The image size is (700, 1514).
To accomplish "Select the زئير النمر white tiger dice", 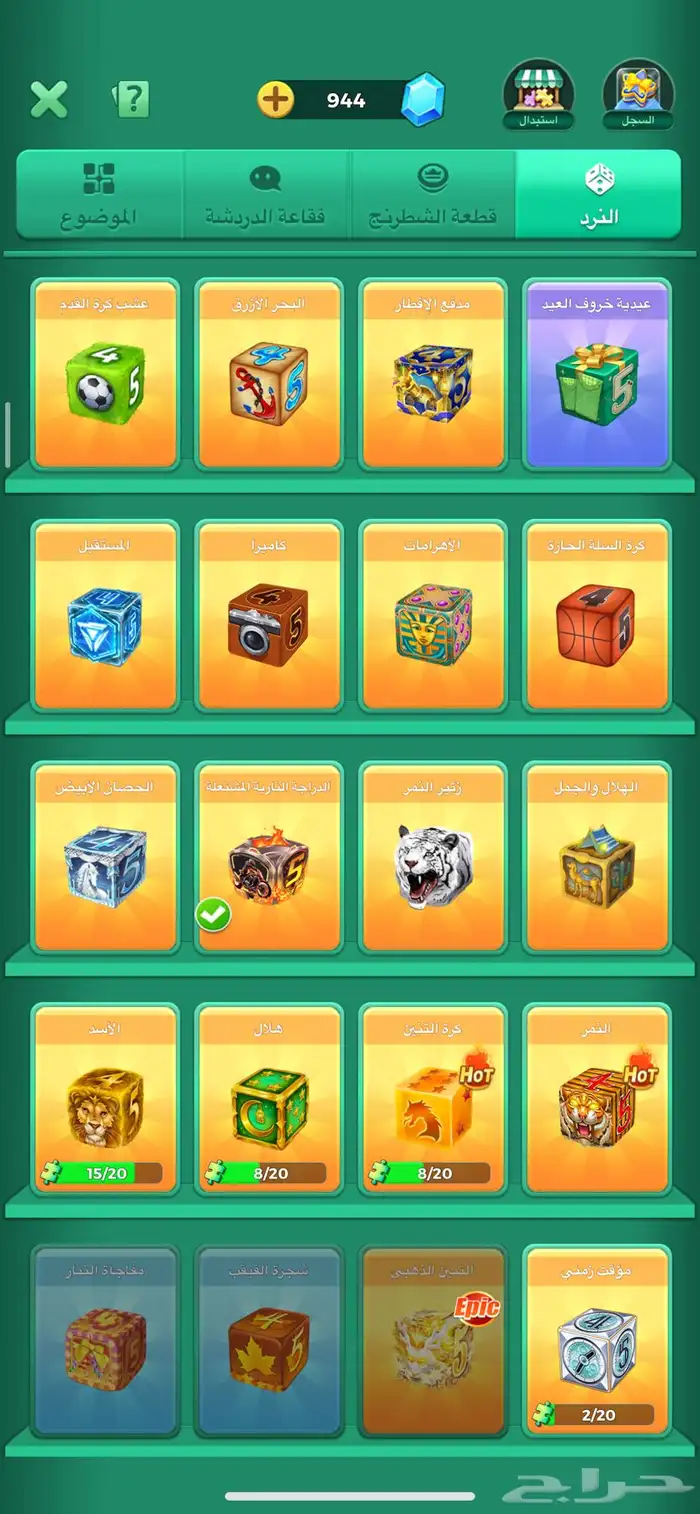I will [x=433, y=859].
